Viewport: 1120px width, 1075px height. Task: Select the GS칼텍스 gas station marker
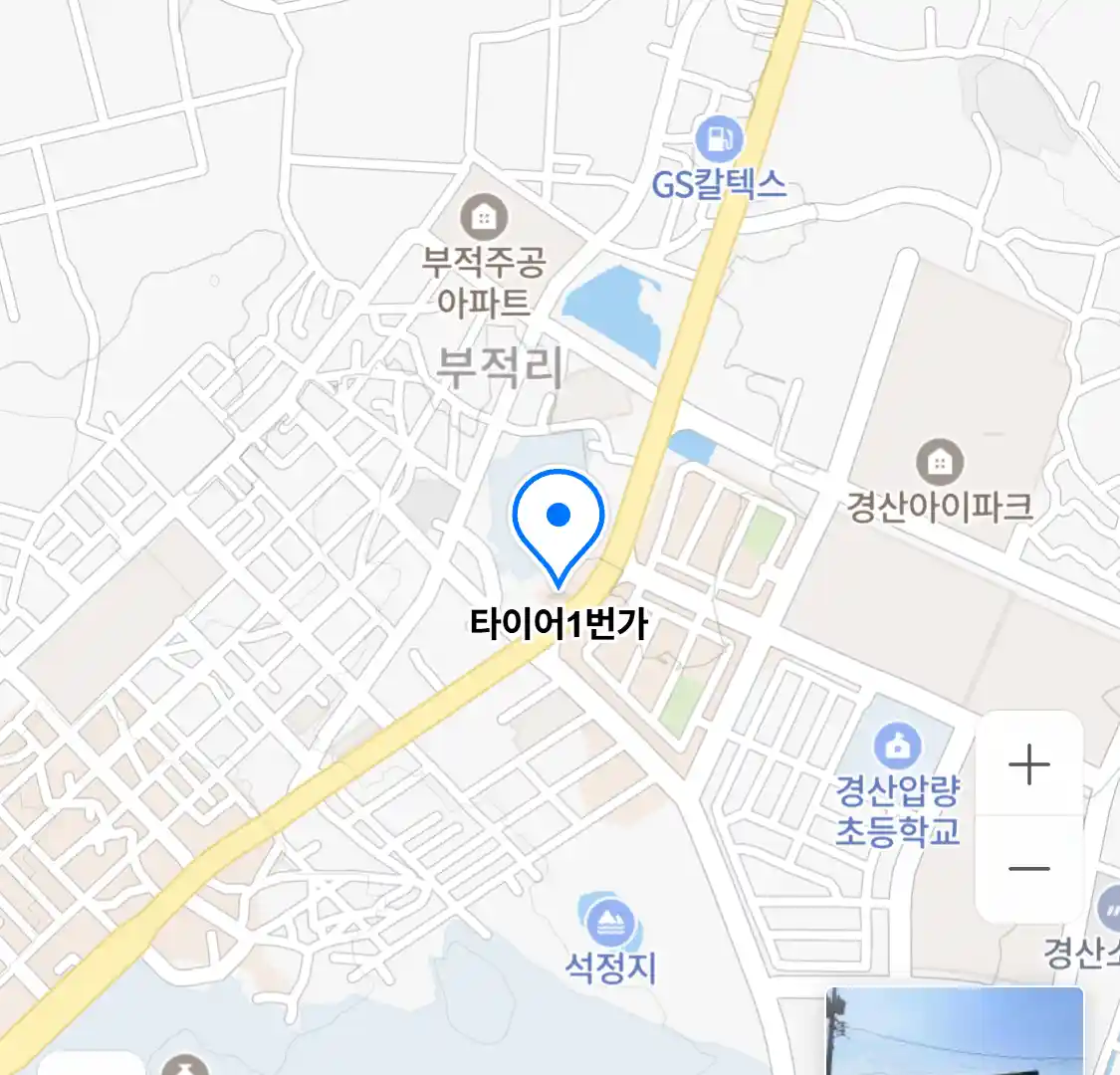coord(720,139)
